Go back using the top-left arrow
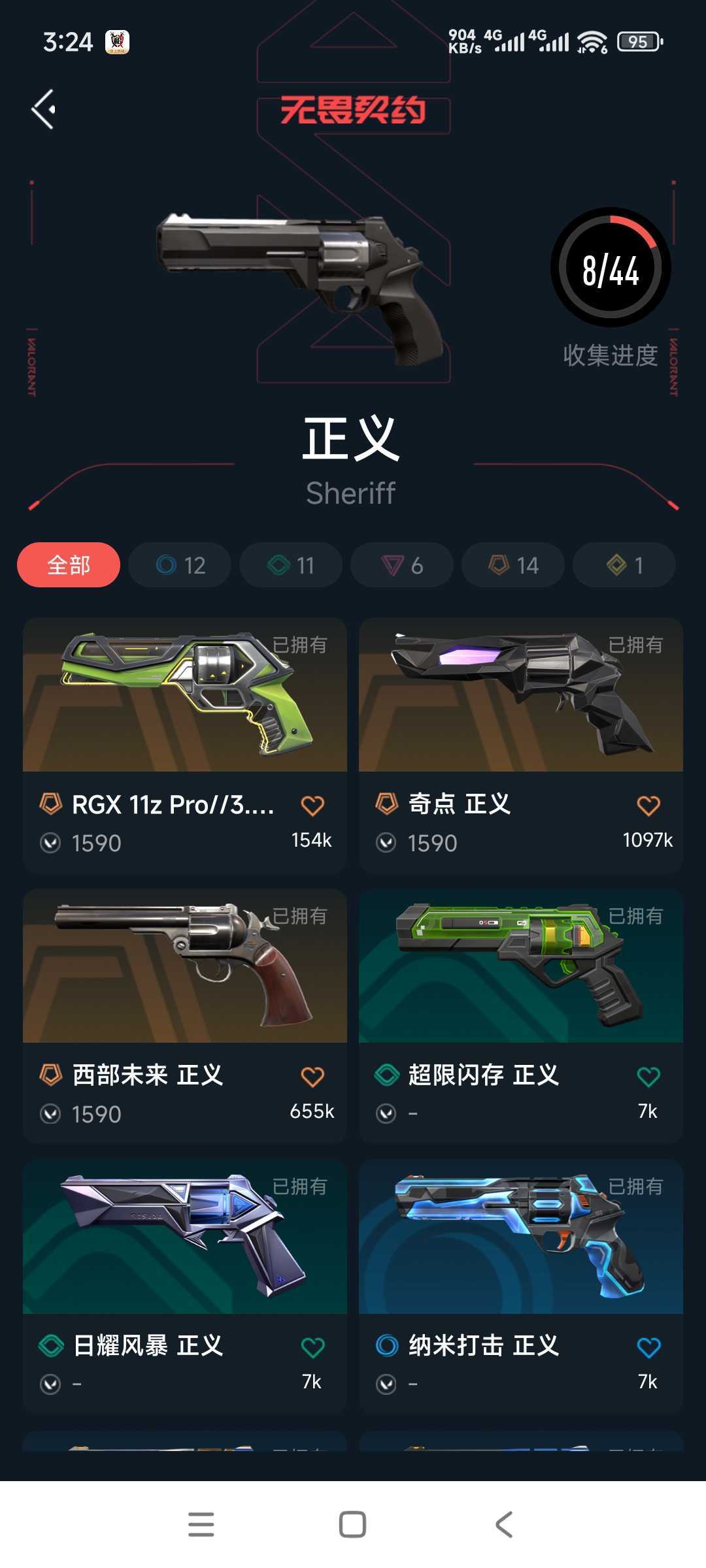The image size is (706, 1568). point(44,109)
